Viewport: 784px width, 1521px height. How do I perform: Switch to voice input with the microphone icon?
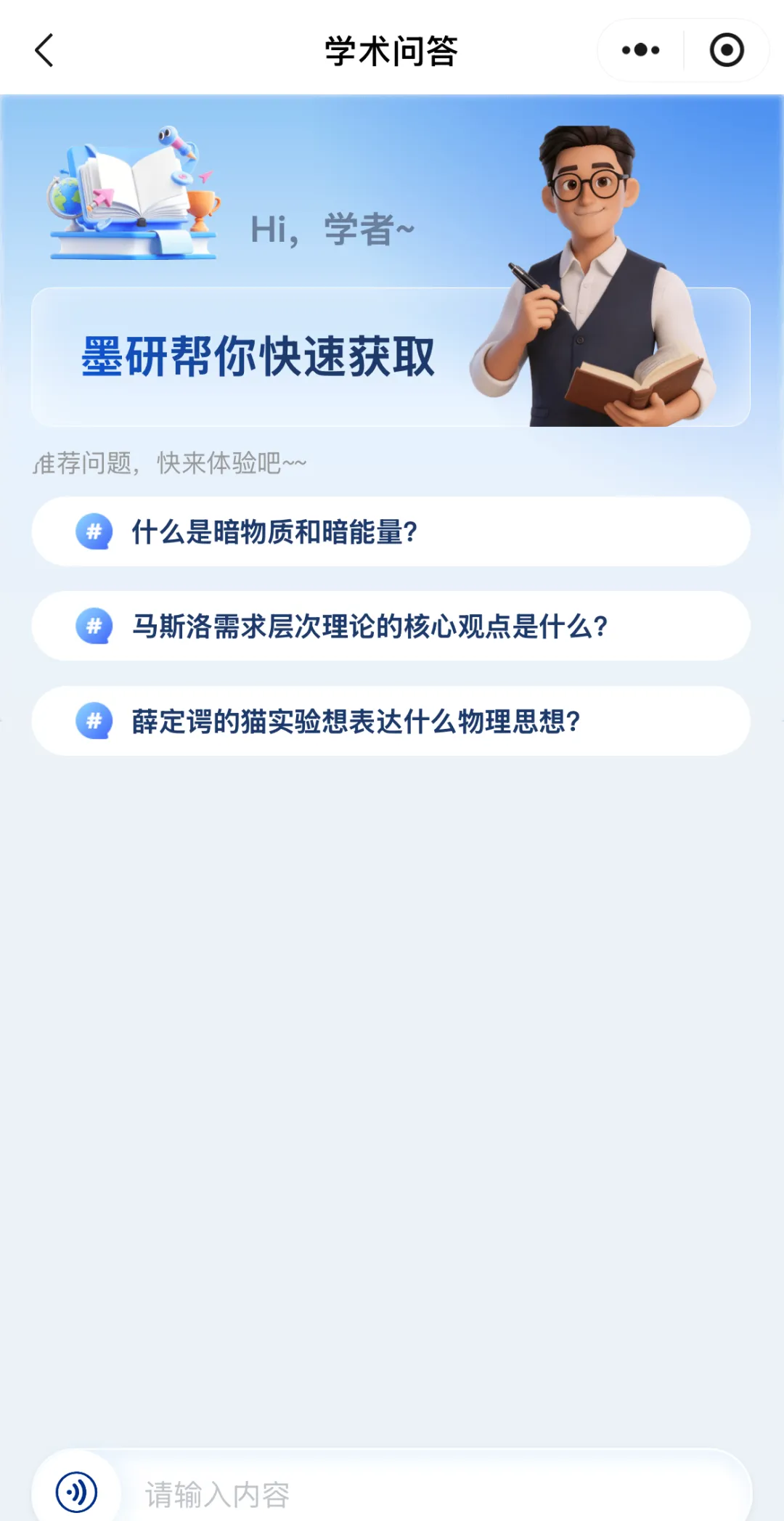(x=76, y=1492)
